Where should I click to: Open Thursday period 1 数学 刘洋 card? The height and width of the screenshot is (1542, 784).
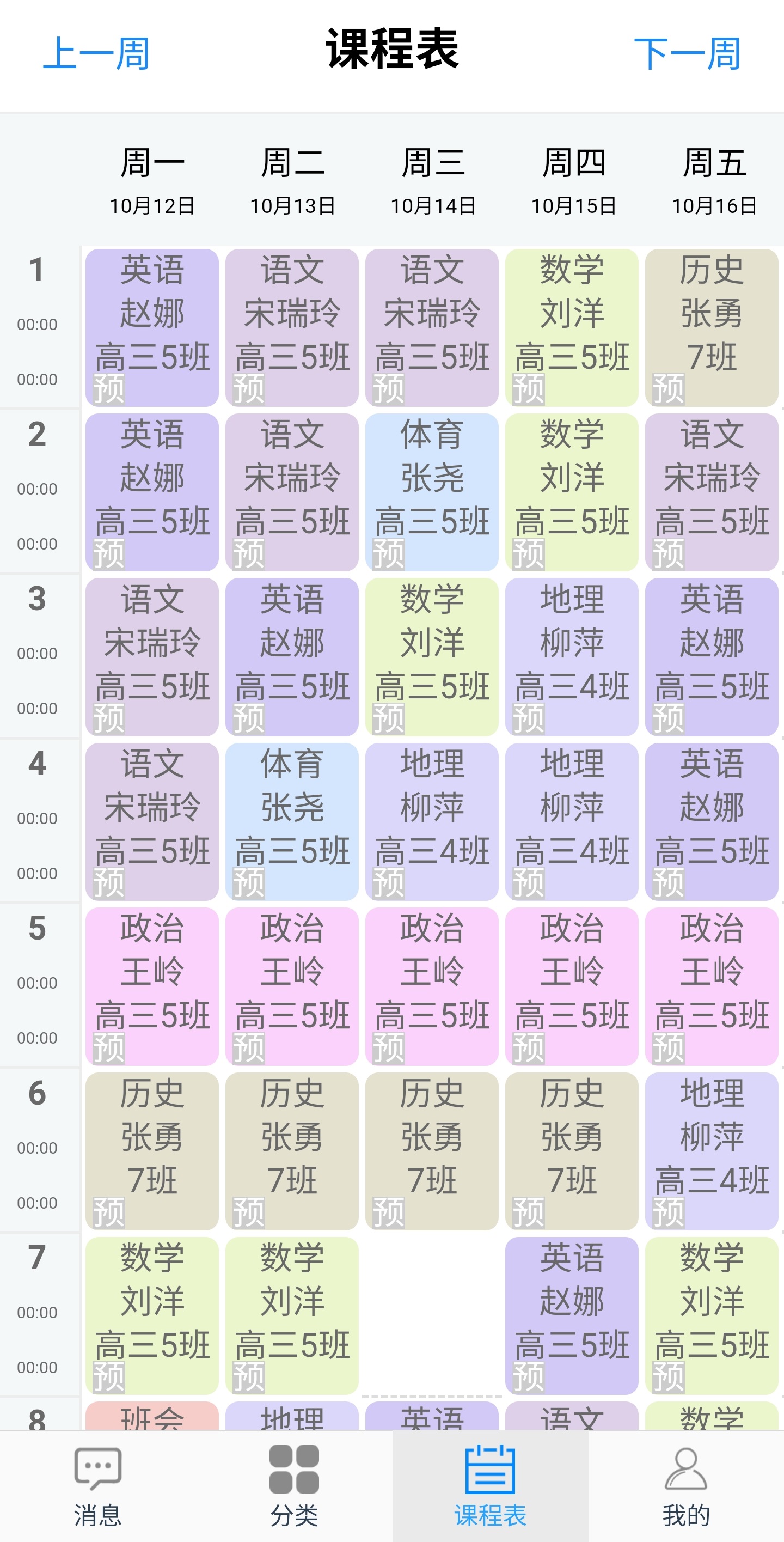click(x=572, y=327)
